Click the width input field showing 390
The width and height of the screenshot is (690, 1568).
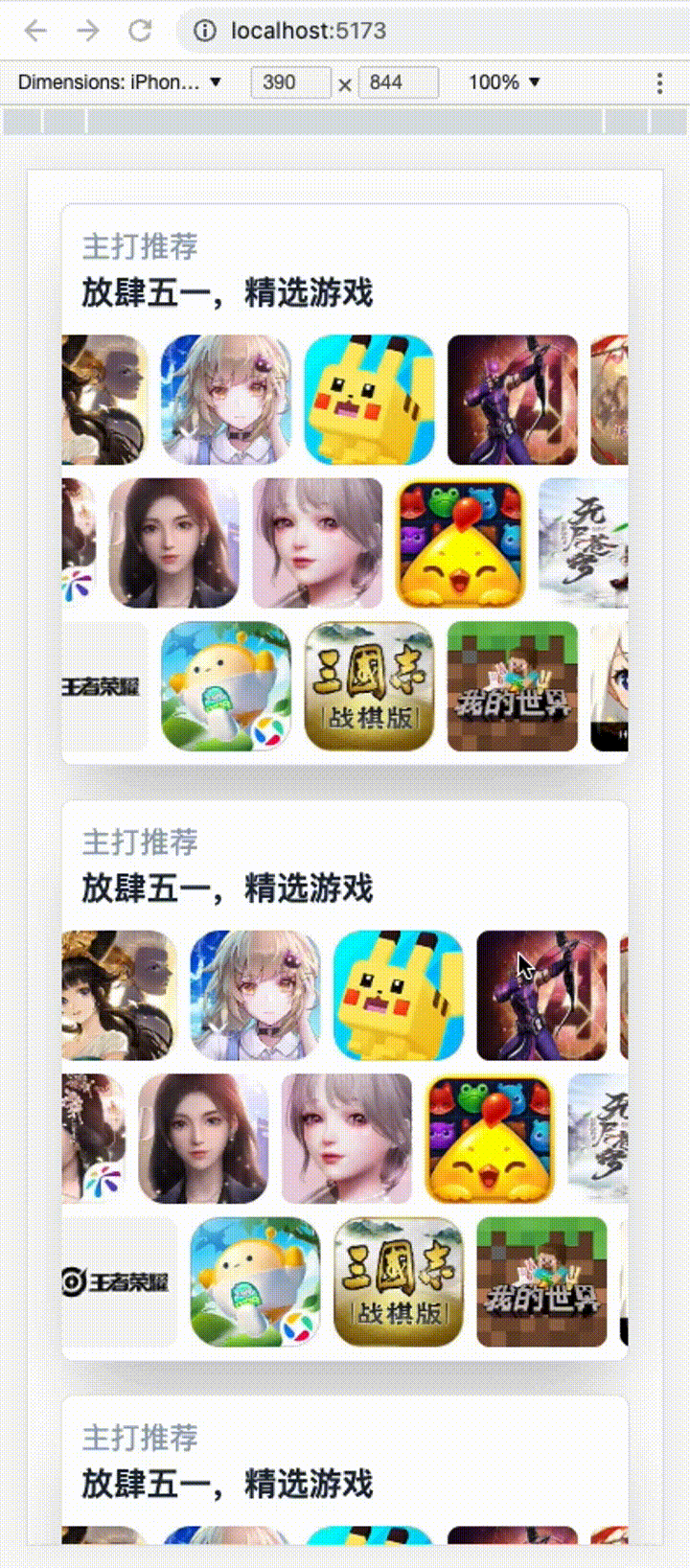point(290,82)
